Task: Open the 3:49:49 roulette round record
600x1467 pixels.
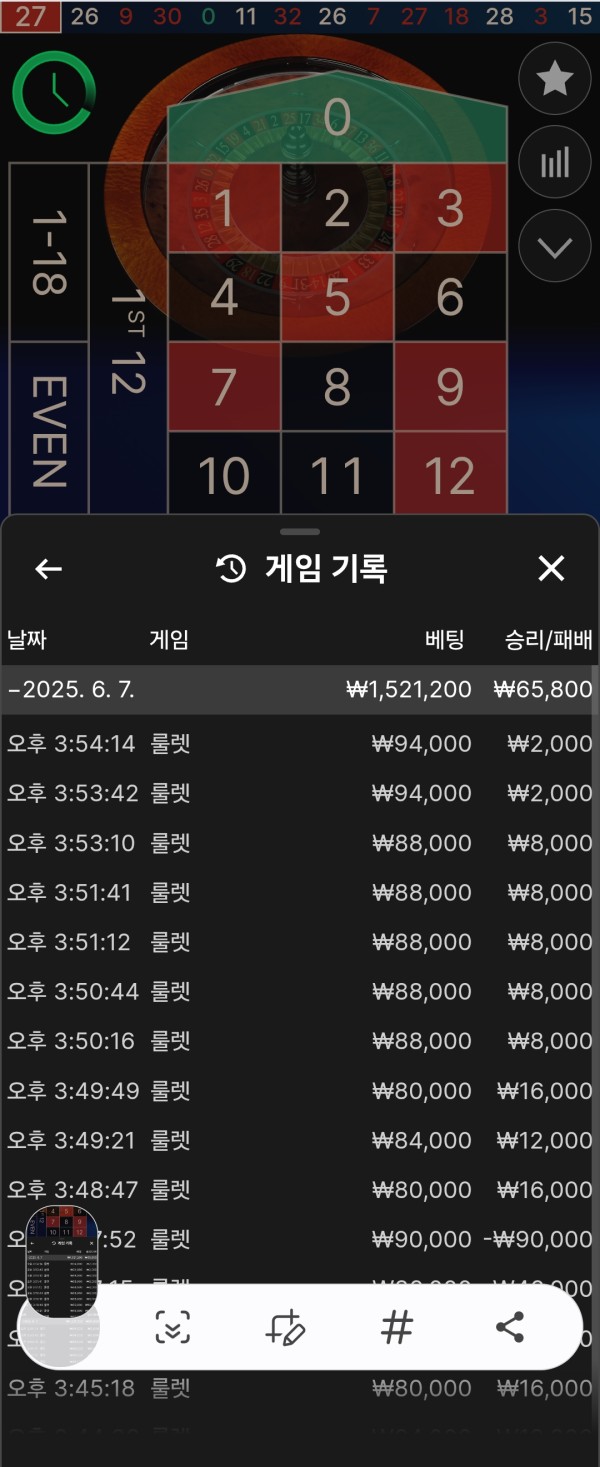Action: [300, 1090]
